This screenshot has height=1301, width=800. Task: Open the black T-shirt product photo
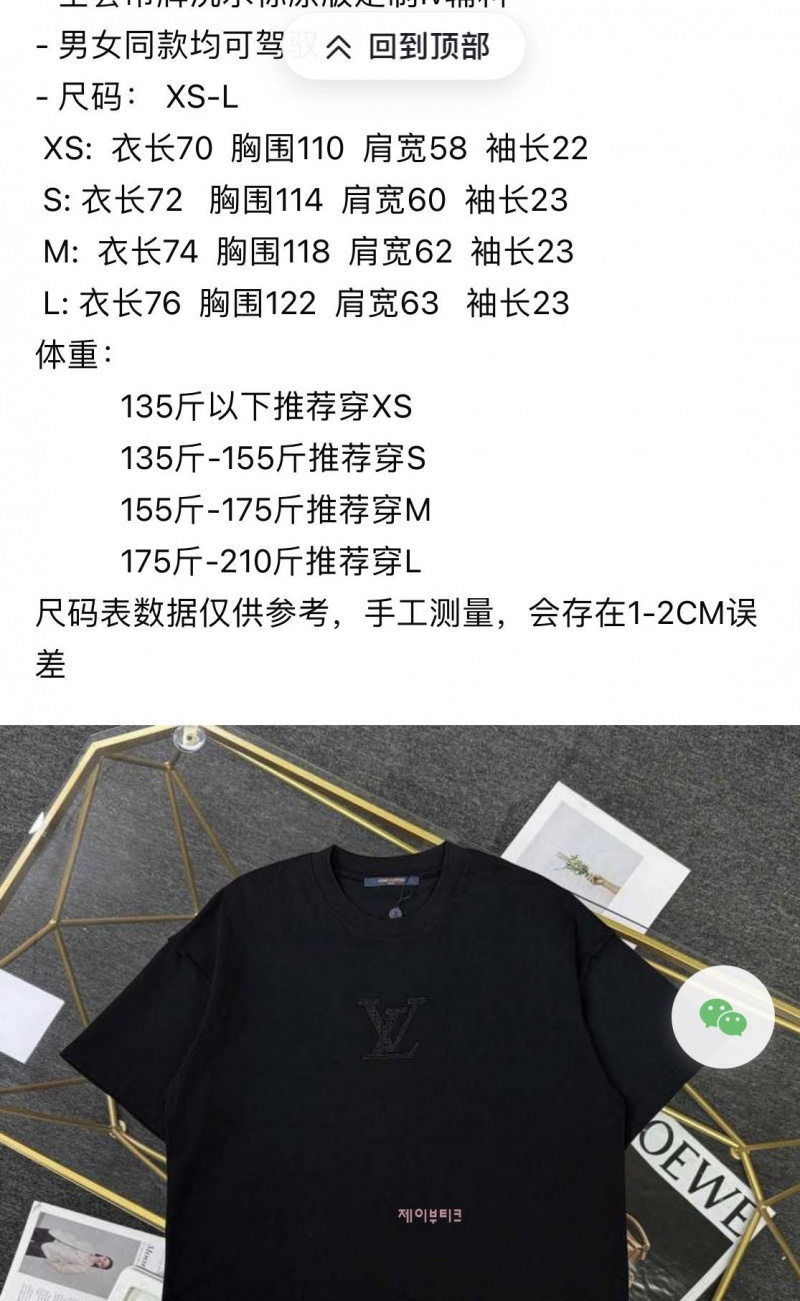pos(400,1013)
